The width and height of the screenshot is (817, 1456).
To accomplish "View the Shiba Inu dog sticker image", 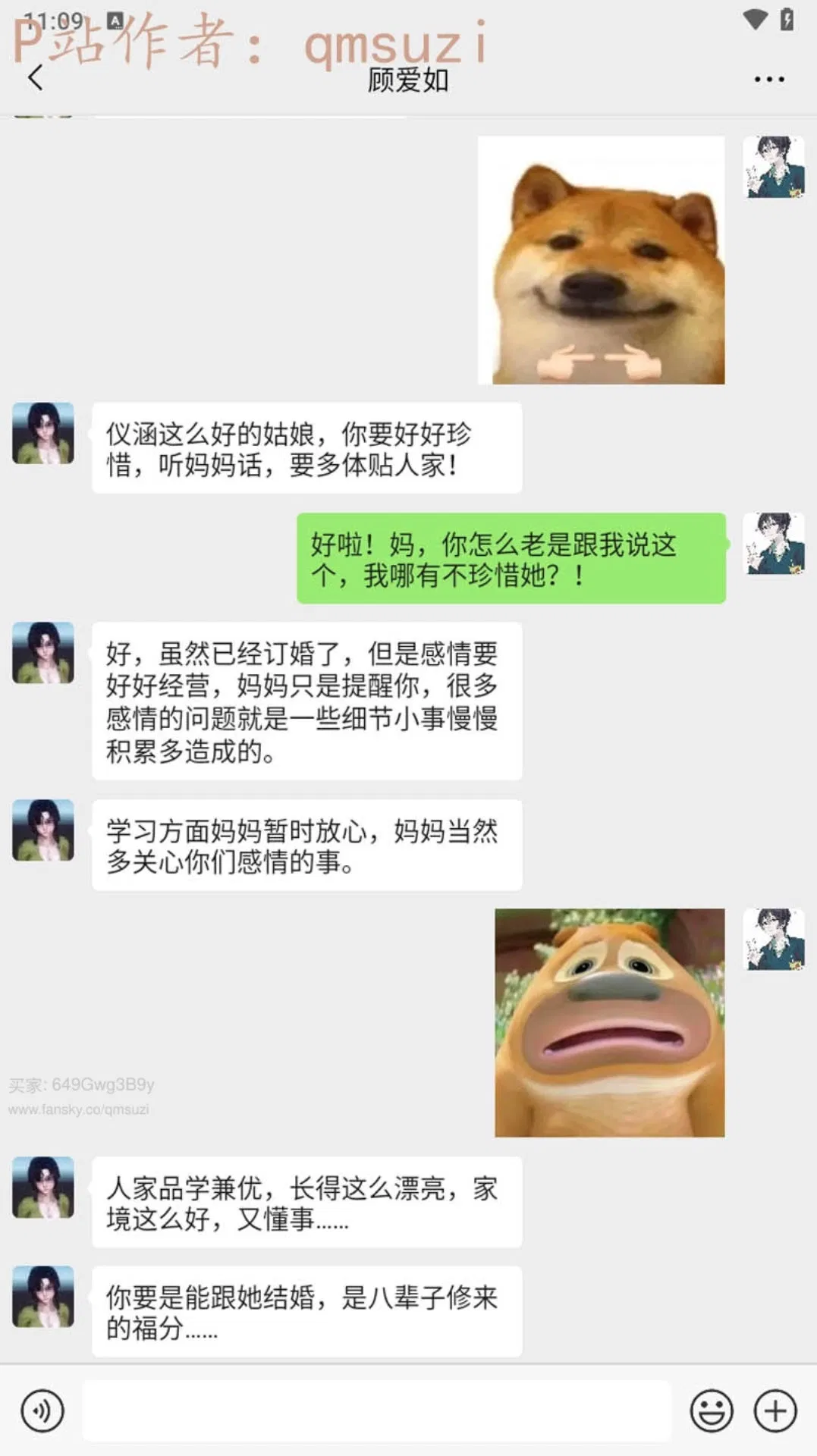I will pos(602,260).
